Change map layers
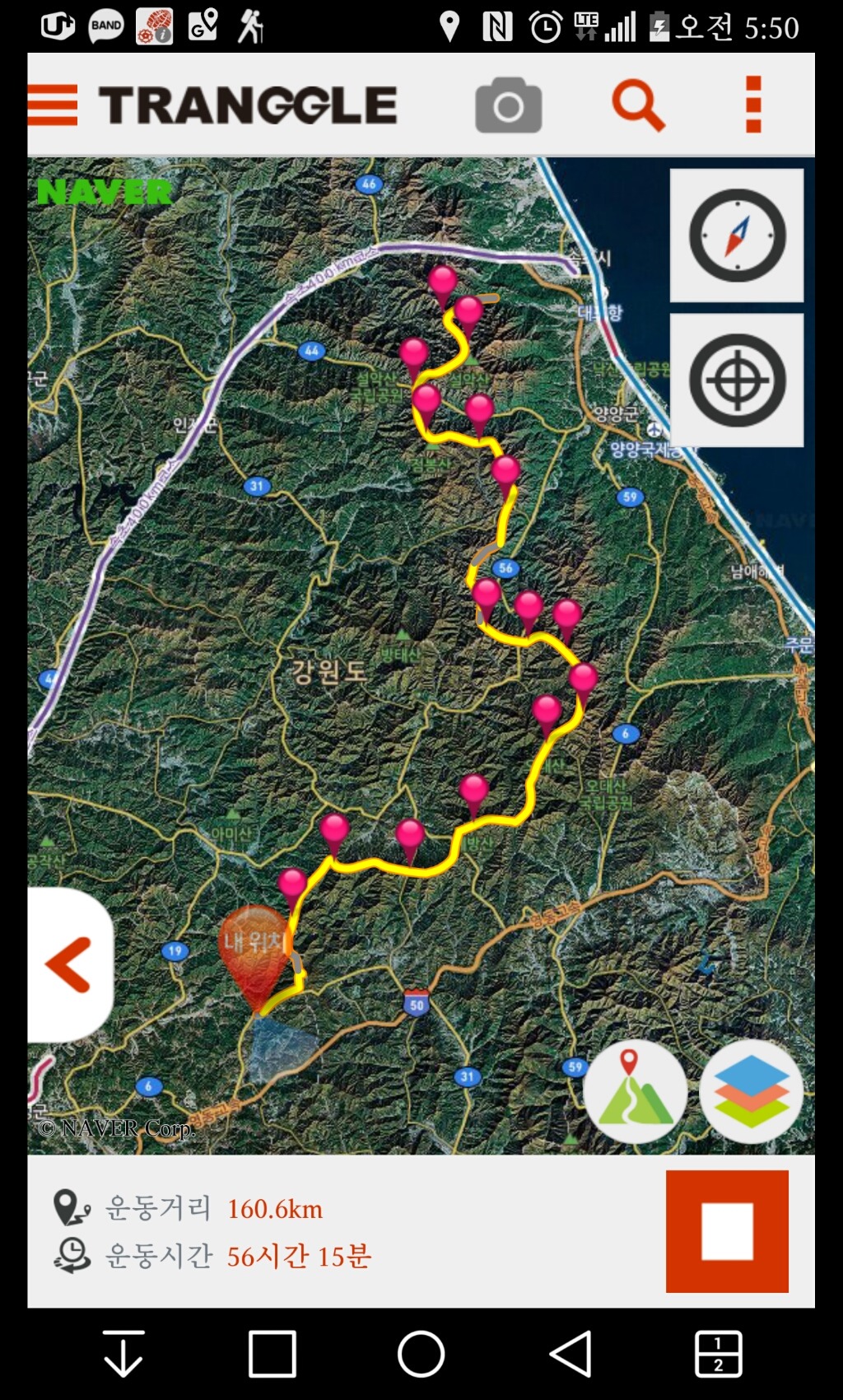Image resolution: width=843 pixels, height=1400 pixels. click(x=750, y=1092)
